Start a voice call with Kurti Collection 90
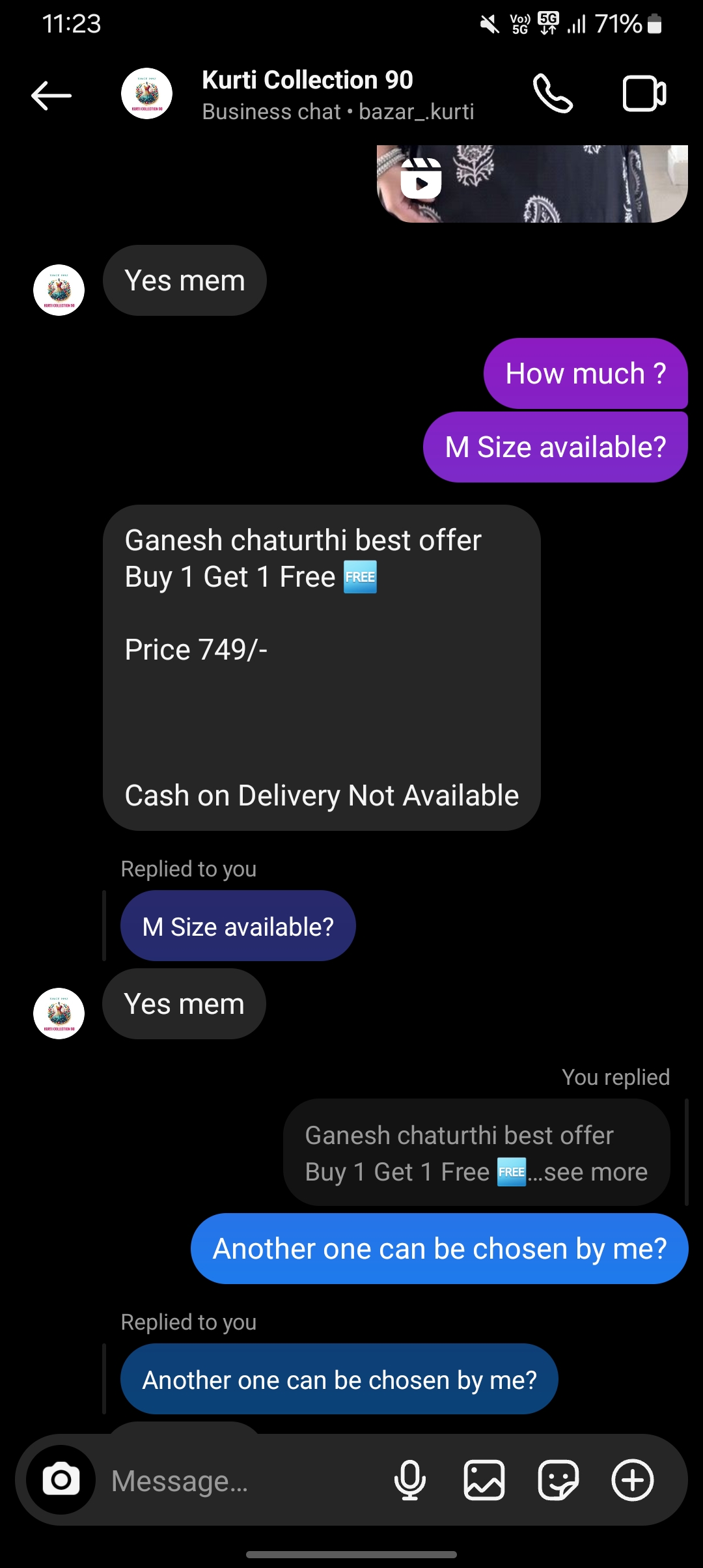 point(553,94)
